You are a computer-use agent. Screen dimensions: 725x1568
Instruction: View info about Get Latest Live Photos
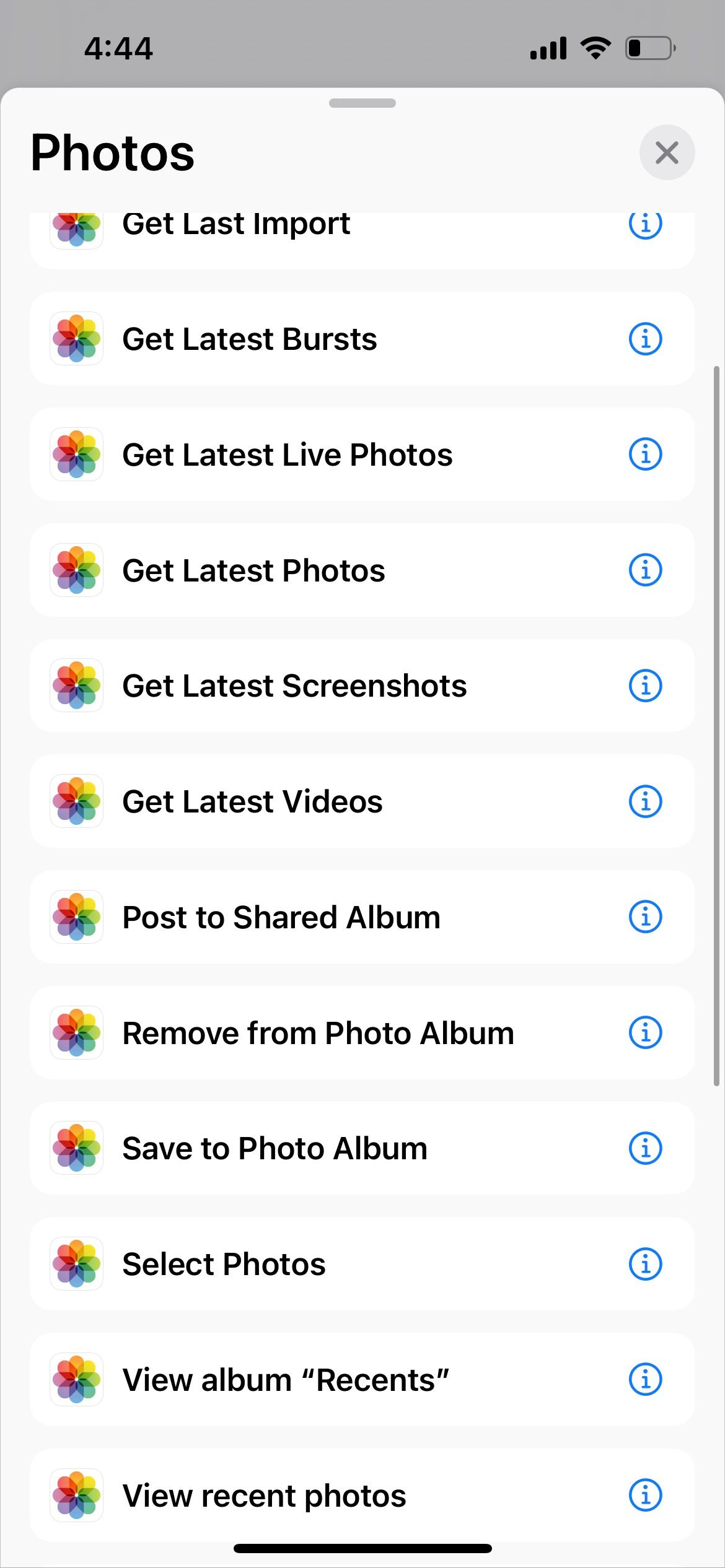click(x=645, y=455)
